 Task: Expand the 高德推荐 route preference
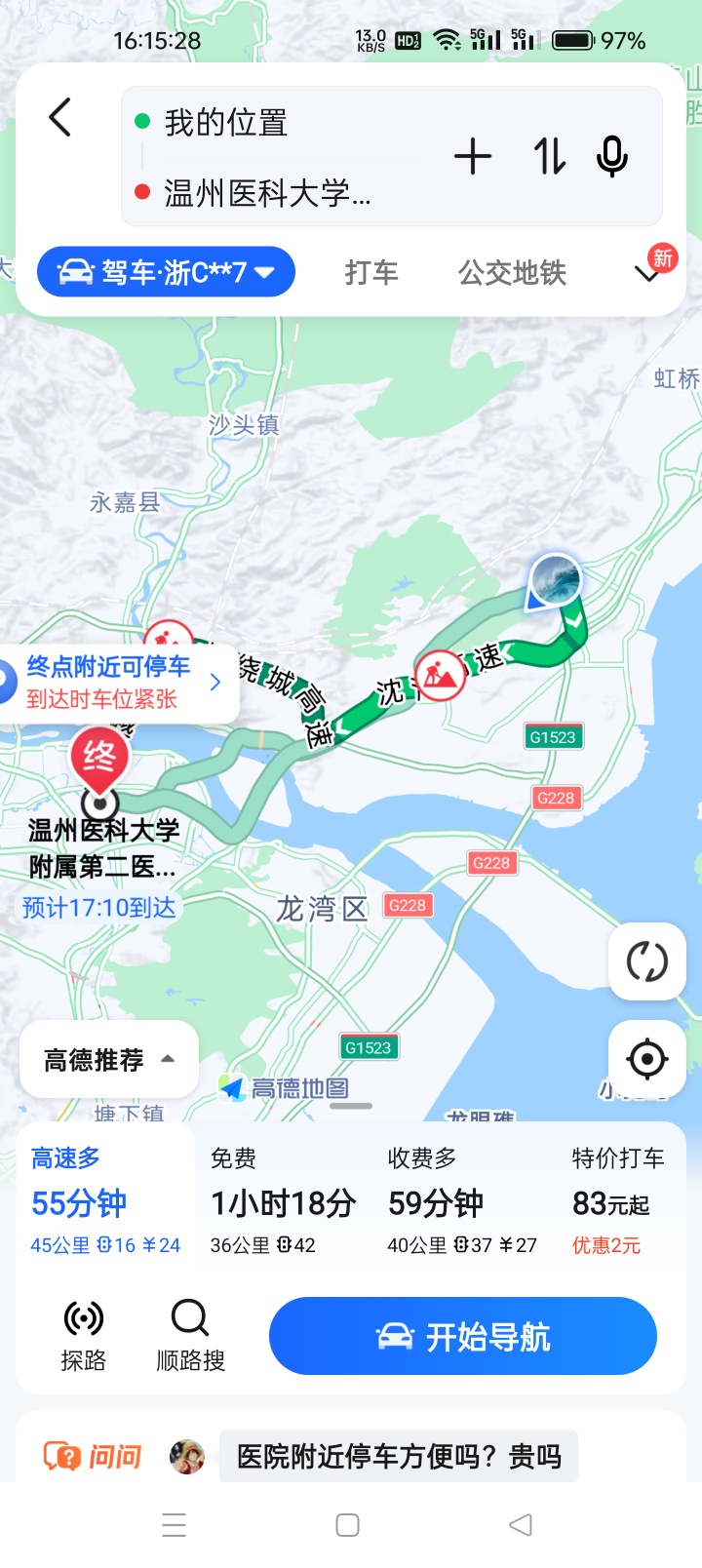point(108,1060)
